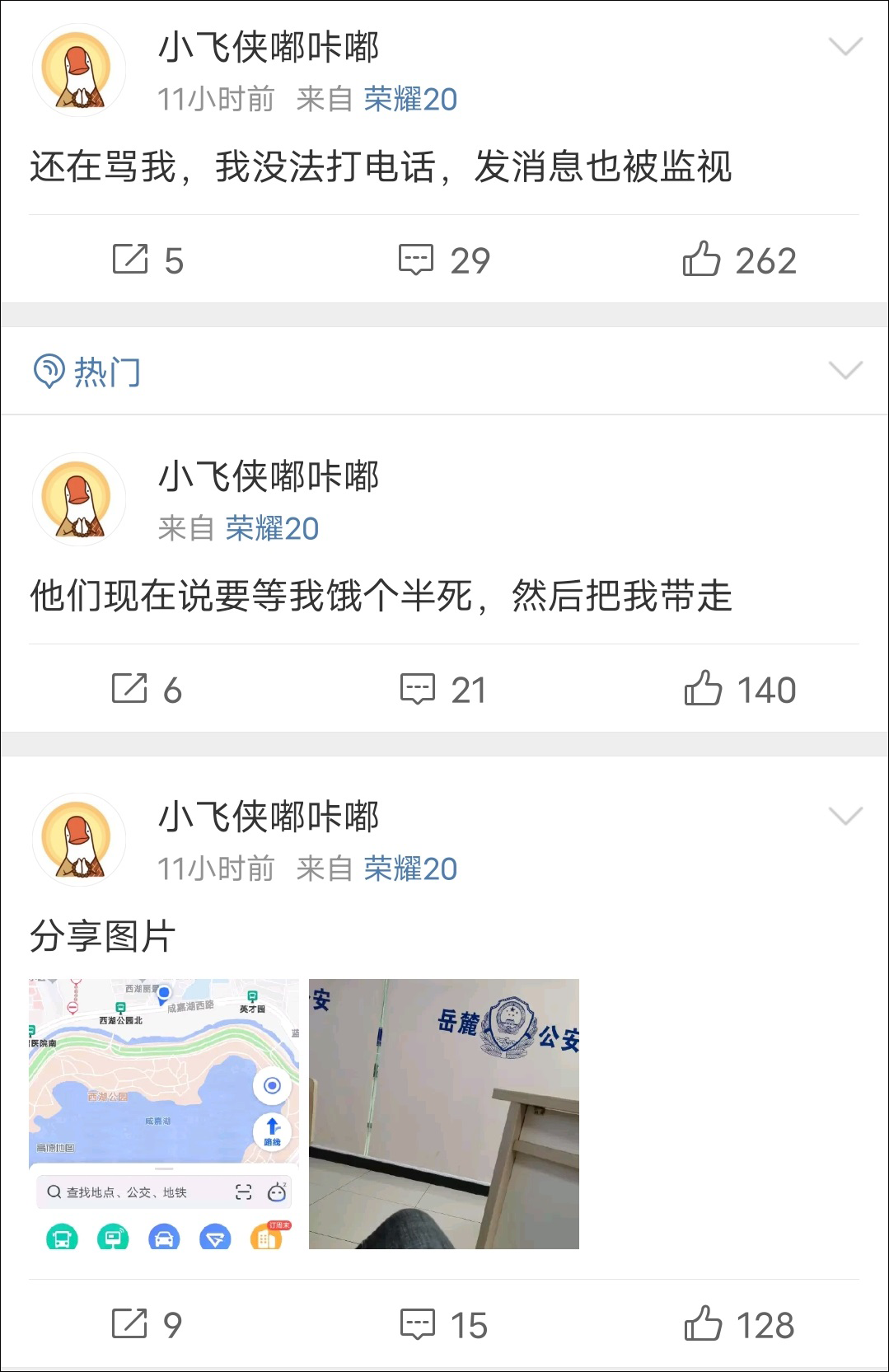This screenshot has height=1372, width=889.
Task: Repost the post about being monitored
Action: [147, 260]
